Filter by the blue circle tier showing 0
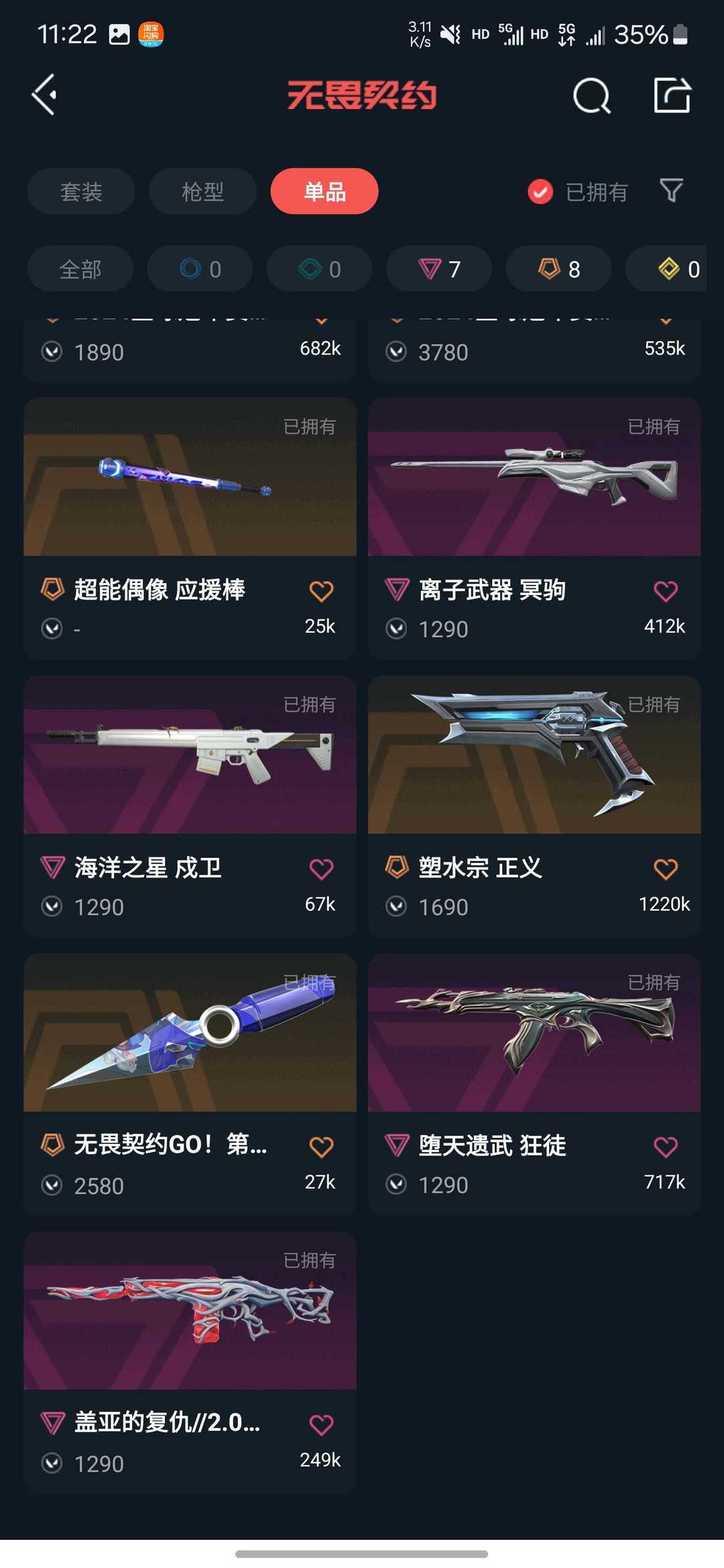Screen dimensions: 724x1568 pyautogui.click(x=200, y=269)
